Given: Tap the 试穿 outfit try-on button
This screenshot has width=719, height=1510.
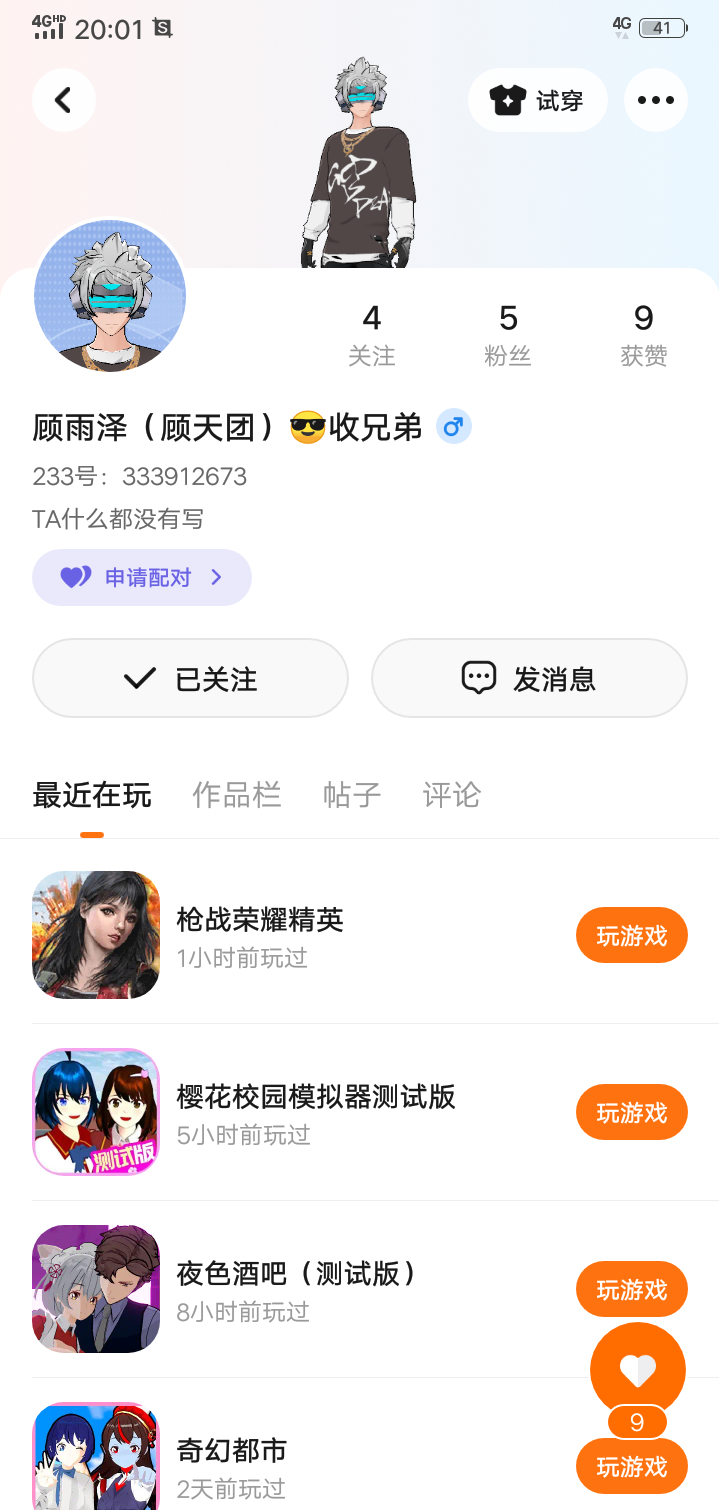Looking at the screenshot, I should 537,100.
